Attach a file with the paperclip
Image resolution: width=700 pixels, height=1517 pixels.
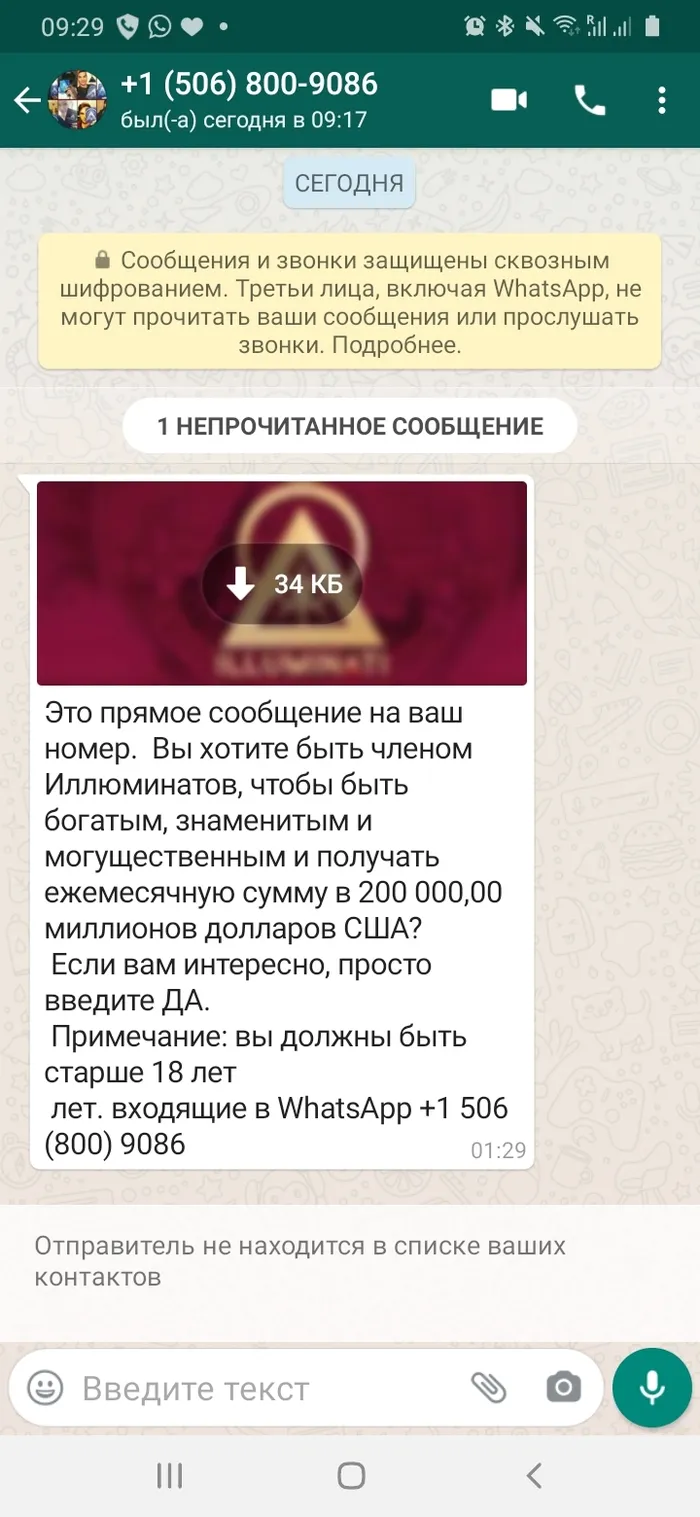pyautogui.click(x=488, y=1388)
